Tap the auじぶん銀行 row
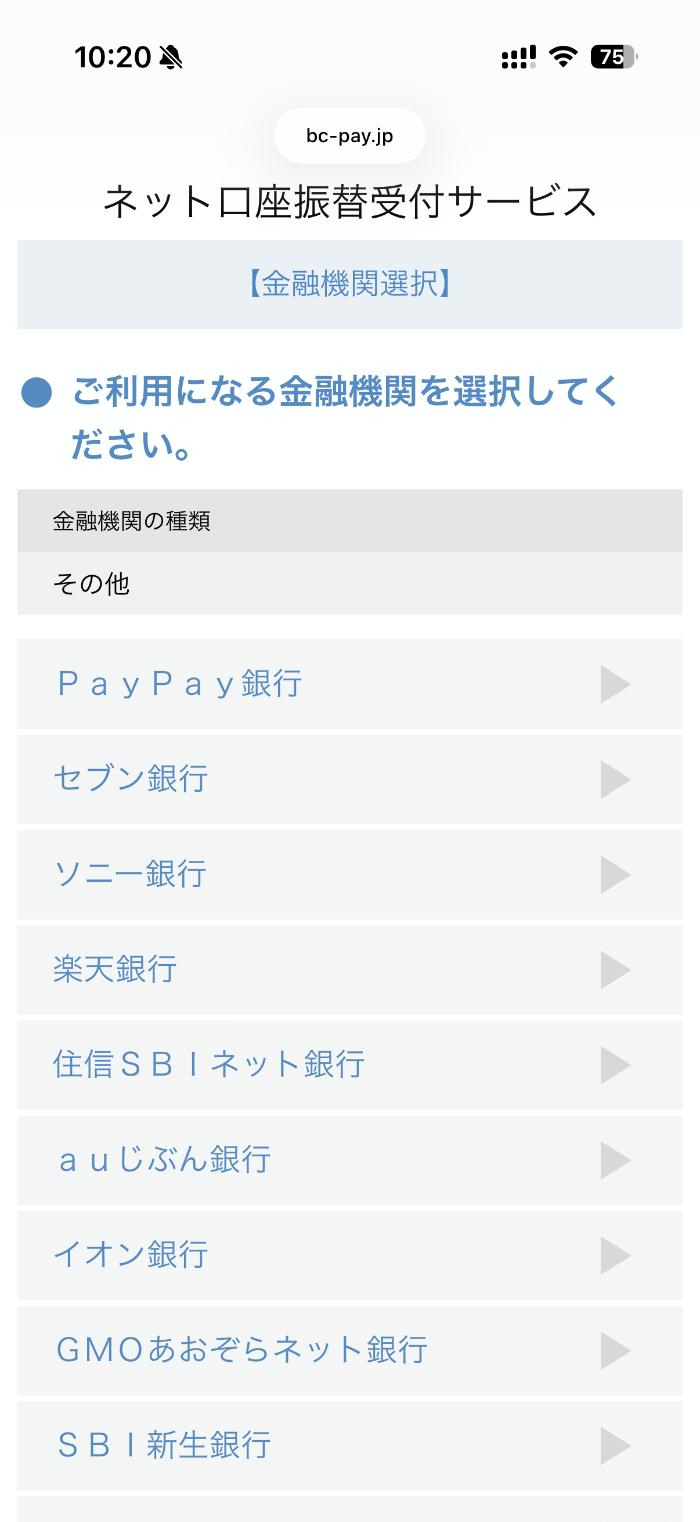 349,1160
